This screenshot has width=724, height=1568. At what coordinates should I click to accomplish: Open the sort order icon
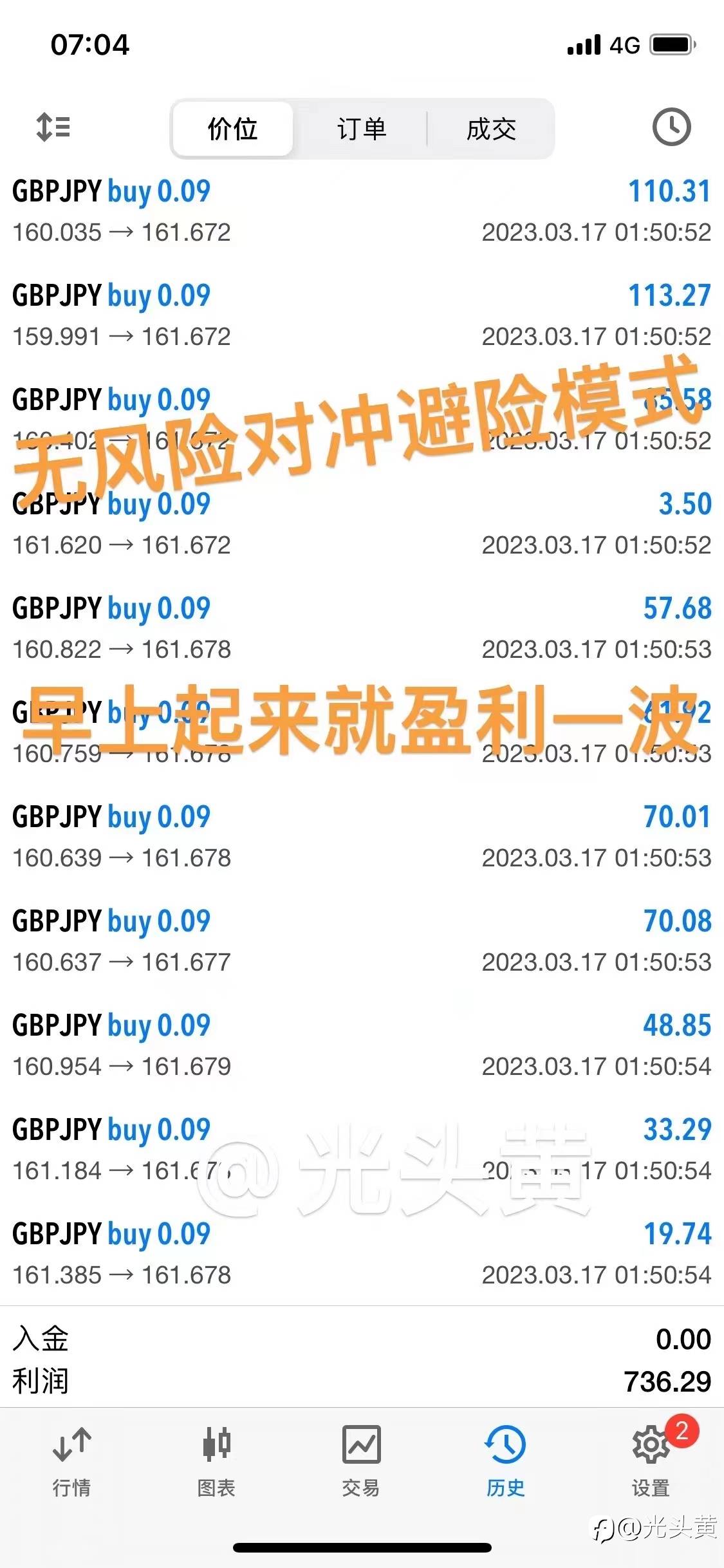click(53, 127)
